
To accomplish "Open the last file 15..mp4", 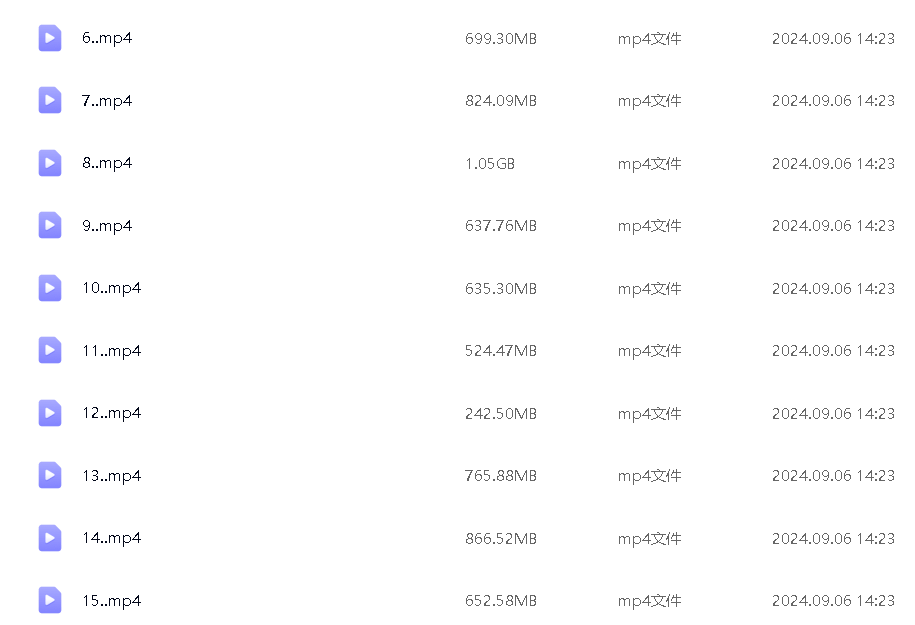I will [x=111, y=600].
